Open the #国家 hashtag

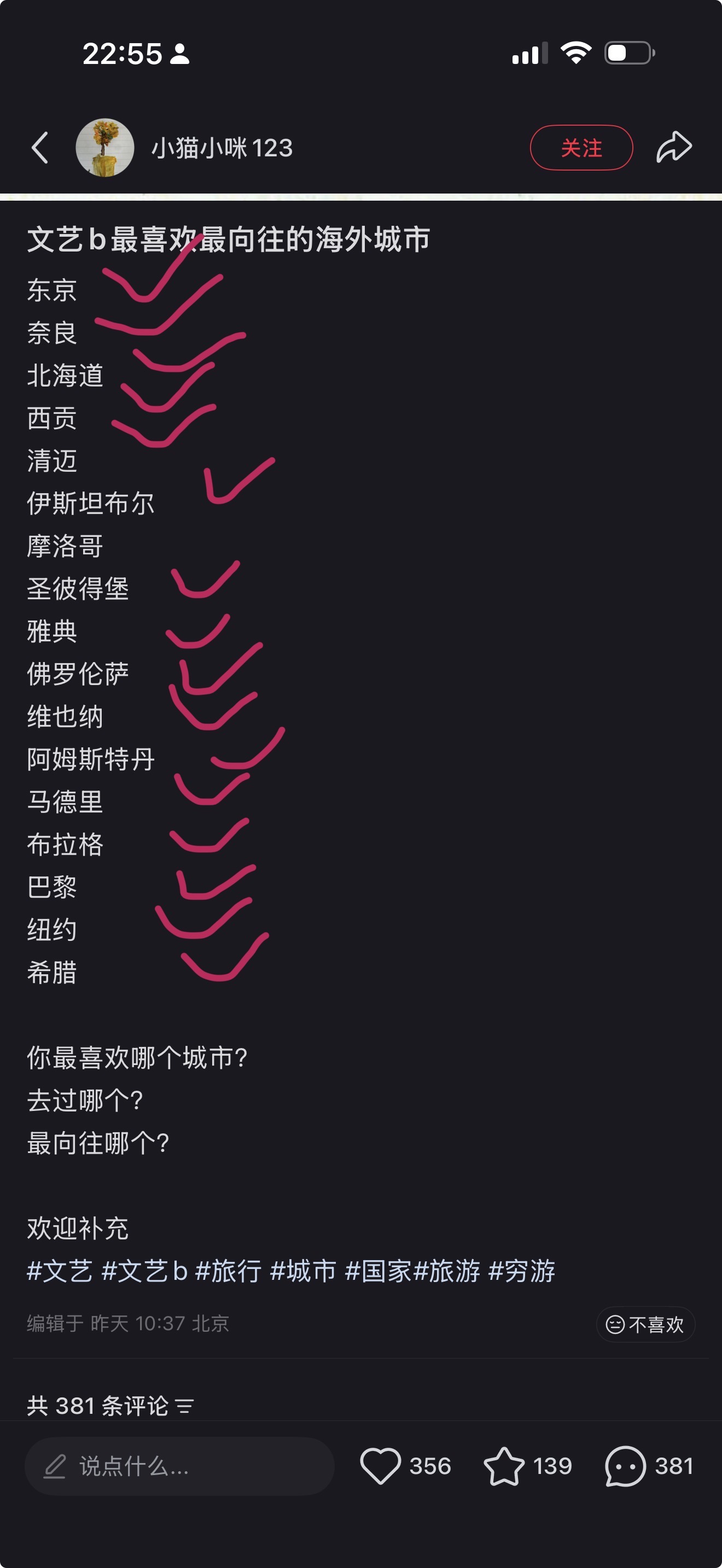(x=378, y=1271)
